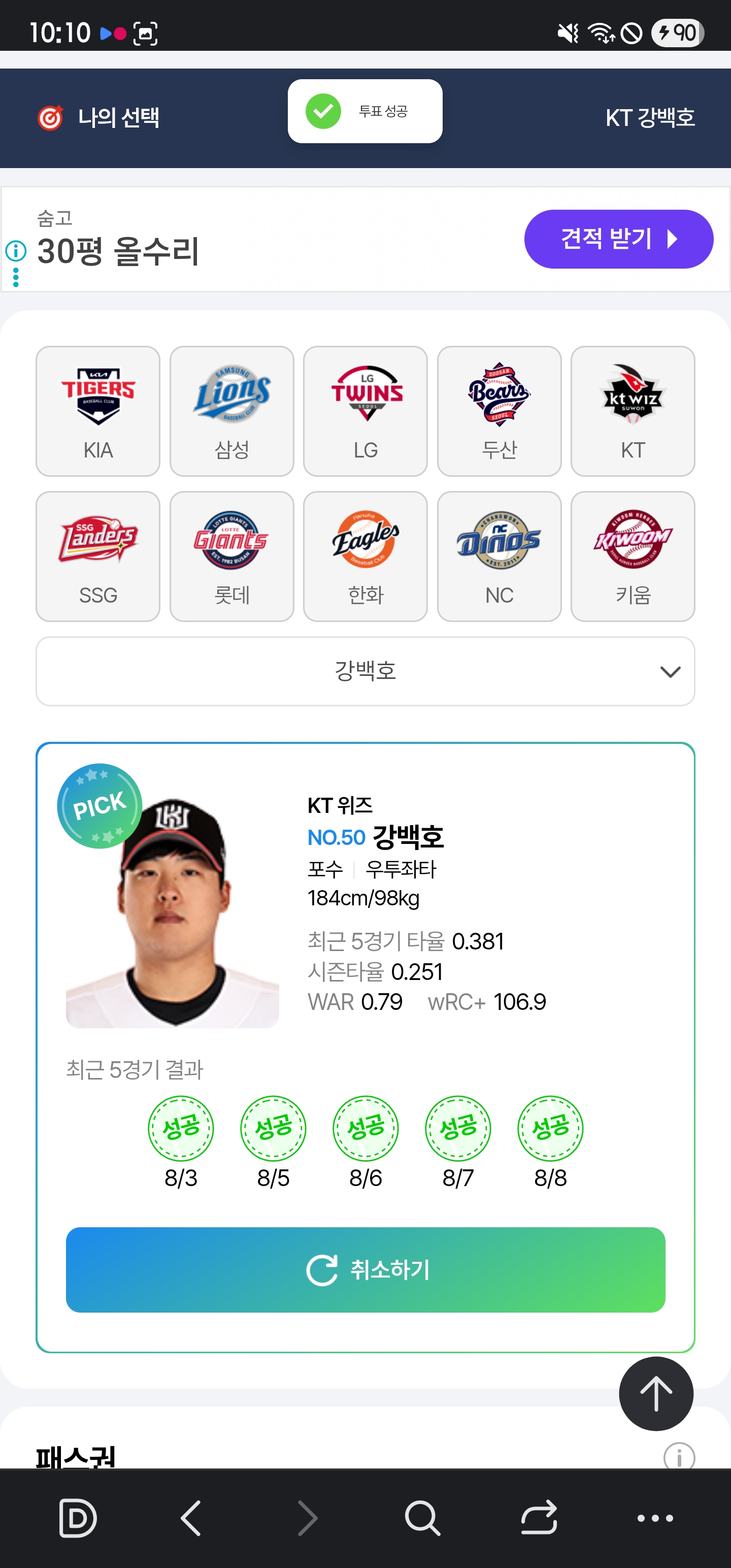Select the KT Wiz team

(633, 411)
